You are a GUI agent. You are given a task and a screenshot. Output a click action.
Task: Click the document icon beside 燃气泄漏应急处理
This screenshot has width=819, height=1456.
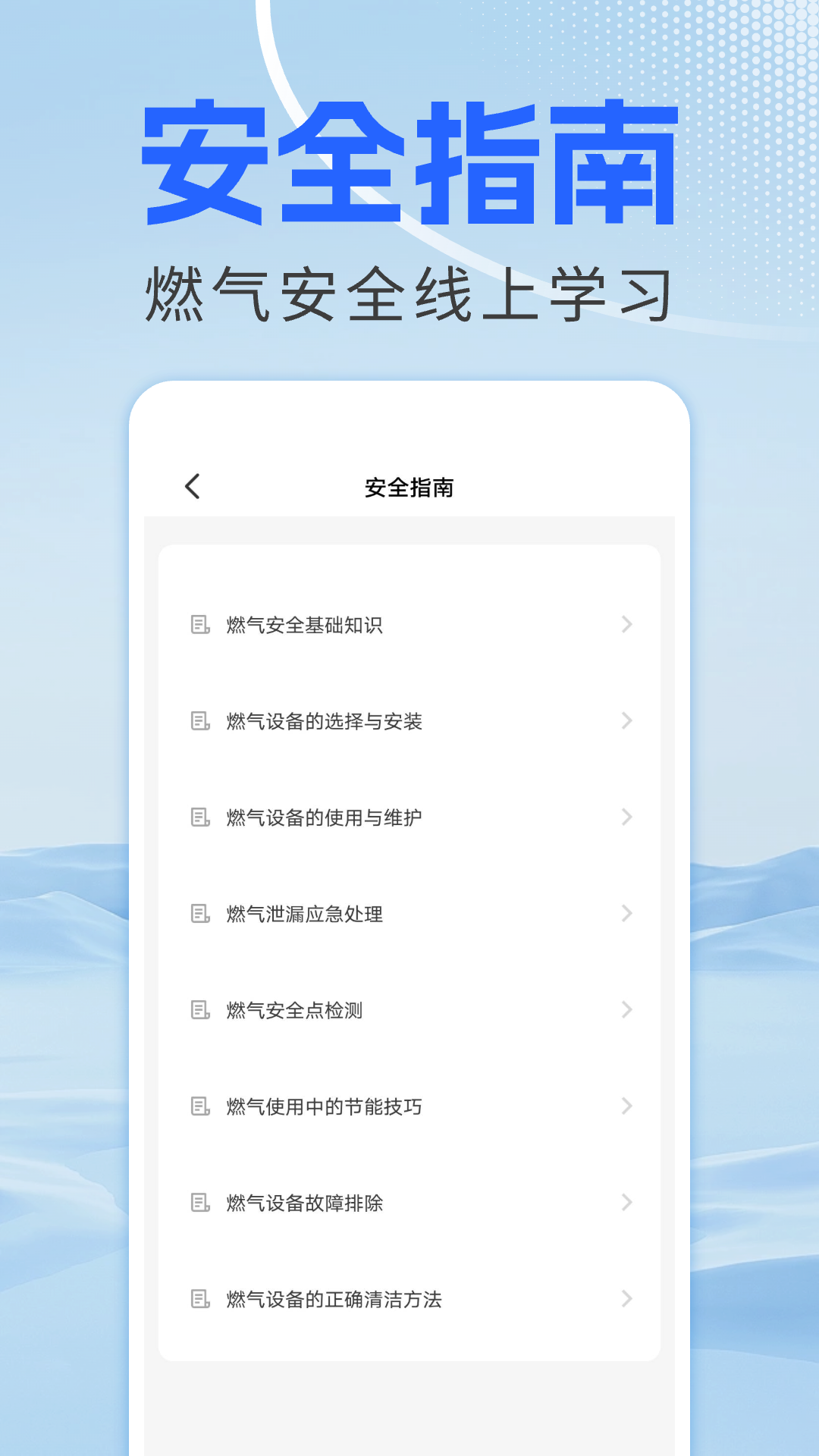(x=201, y=914)
